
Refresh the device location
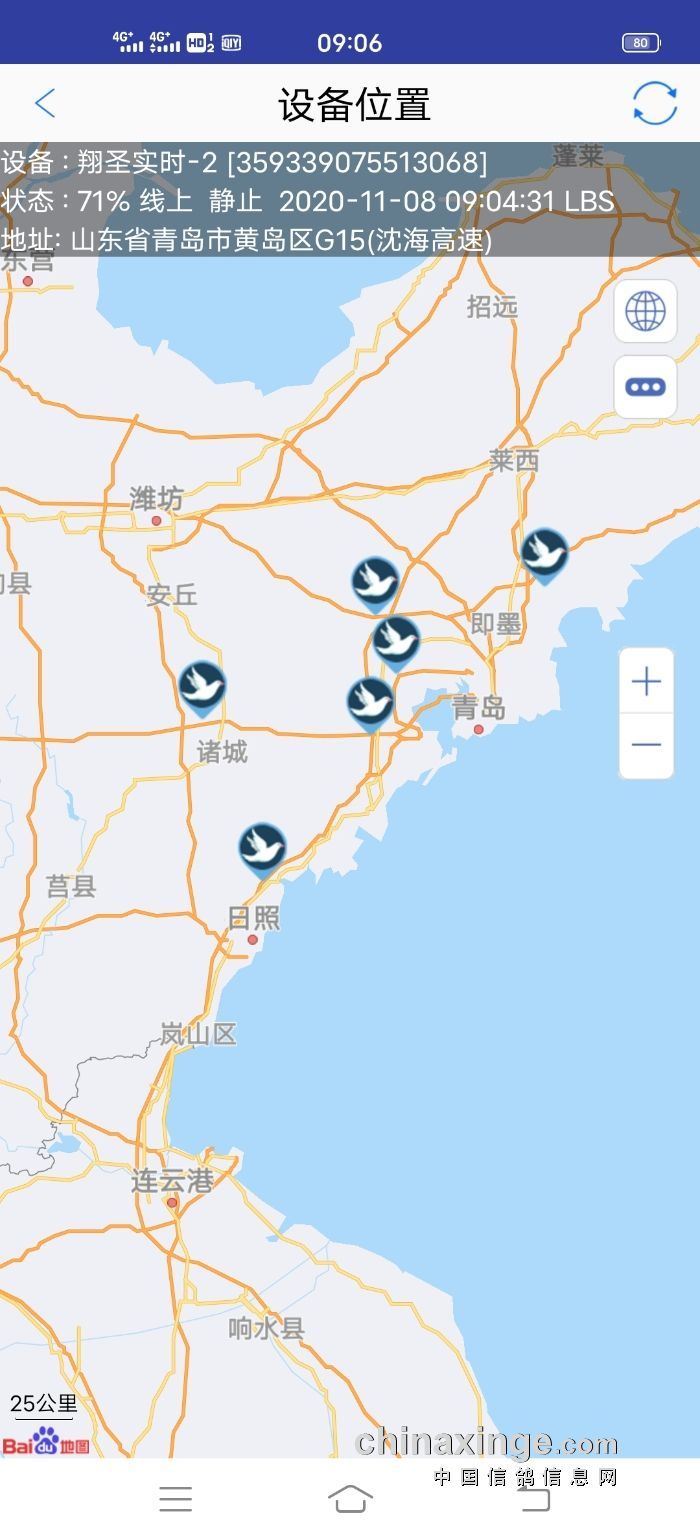pos(655,103)
